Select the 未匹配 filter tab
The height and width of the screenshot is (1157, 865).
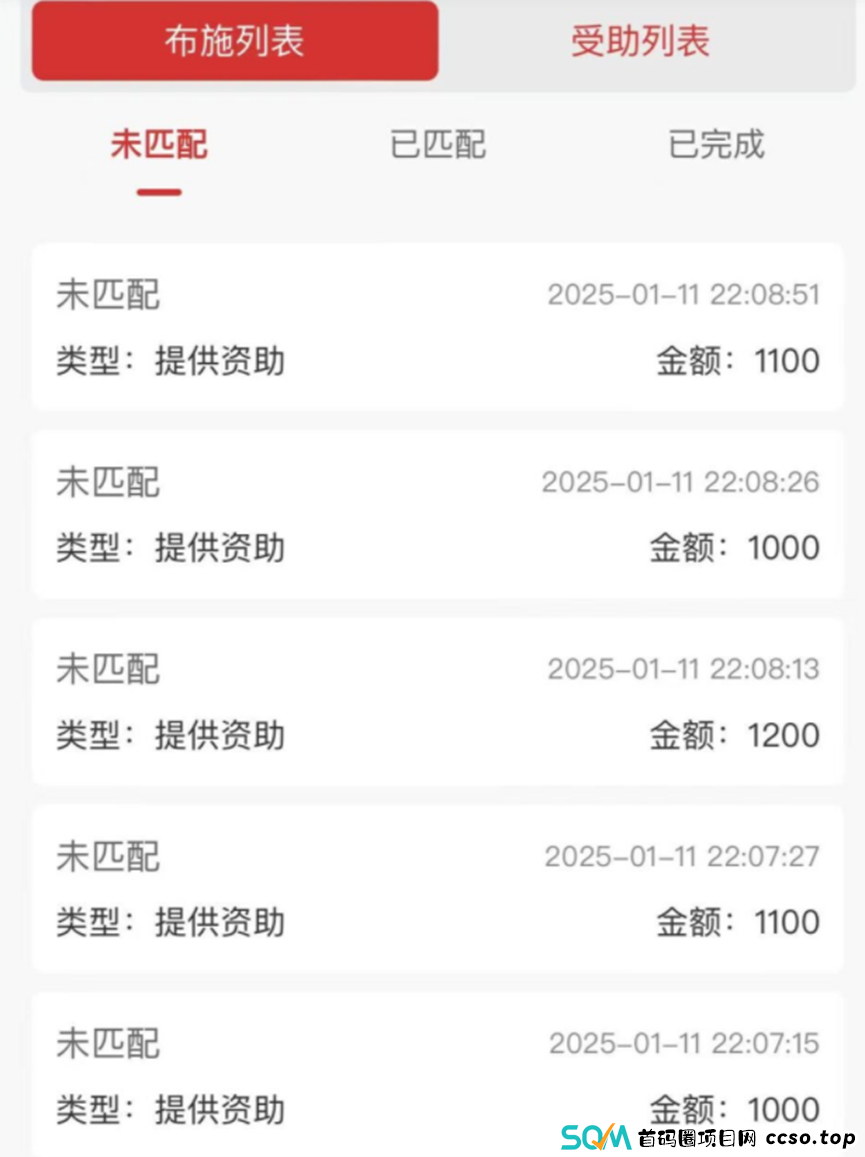tap(159, 145)
